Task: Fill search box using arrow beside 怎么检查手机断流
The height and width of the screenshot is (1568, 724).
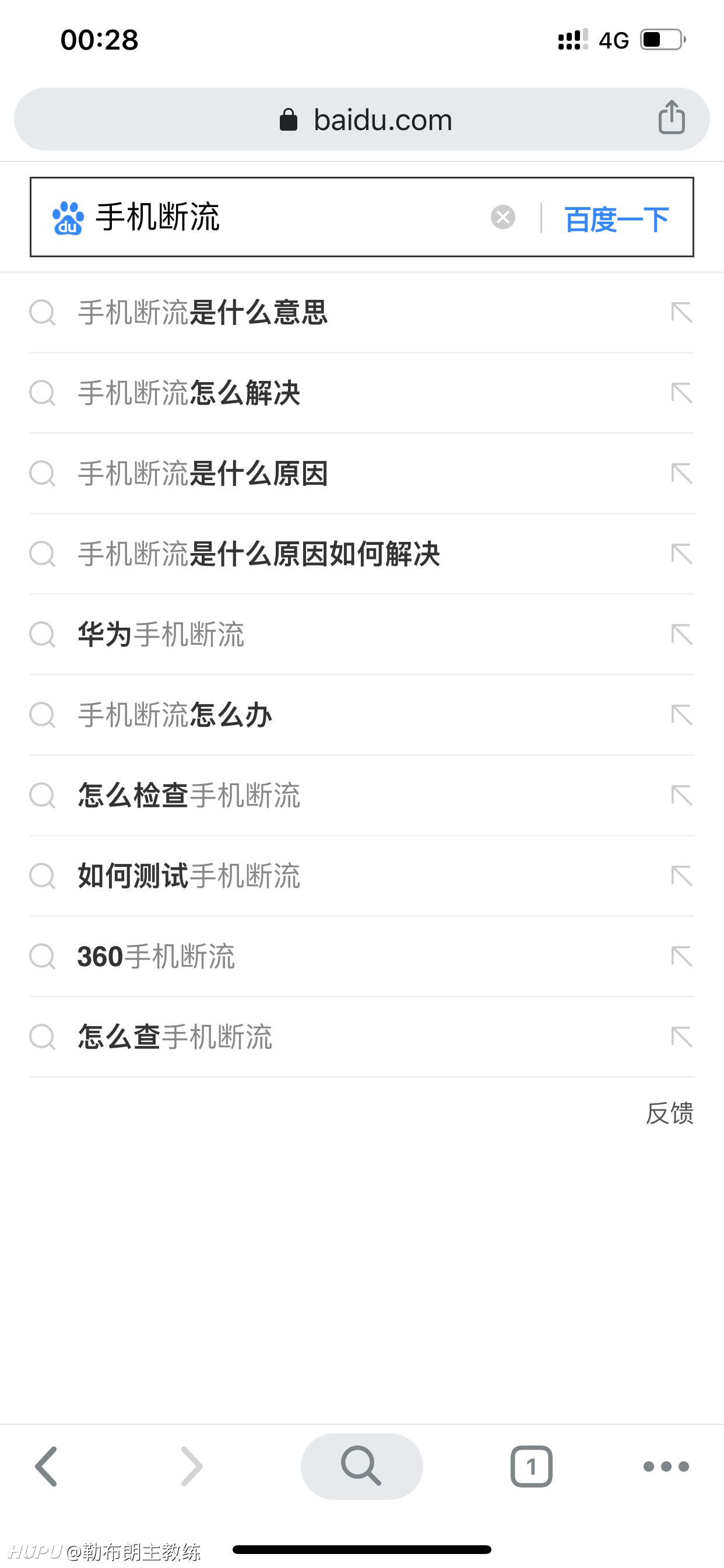Action: 681,795
